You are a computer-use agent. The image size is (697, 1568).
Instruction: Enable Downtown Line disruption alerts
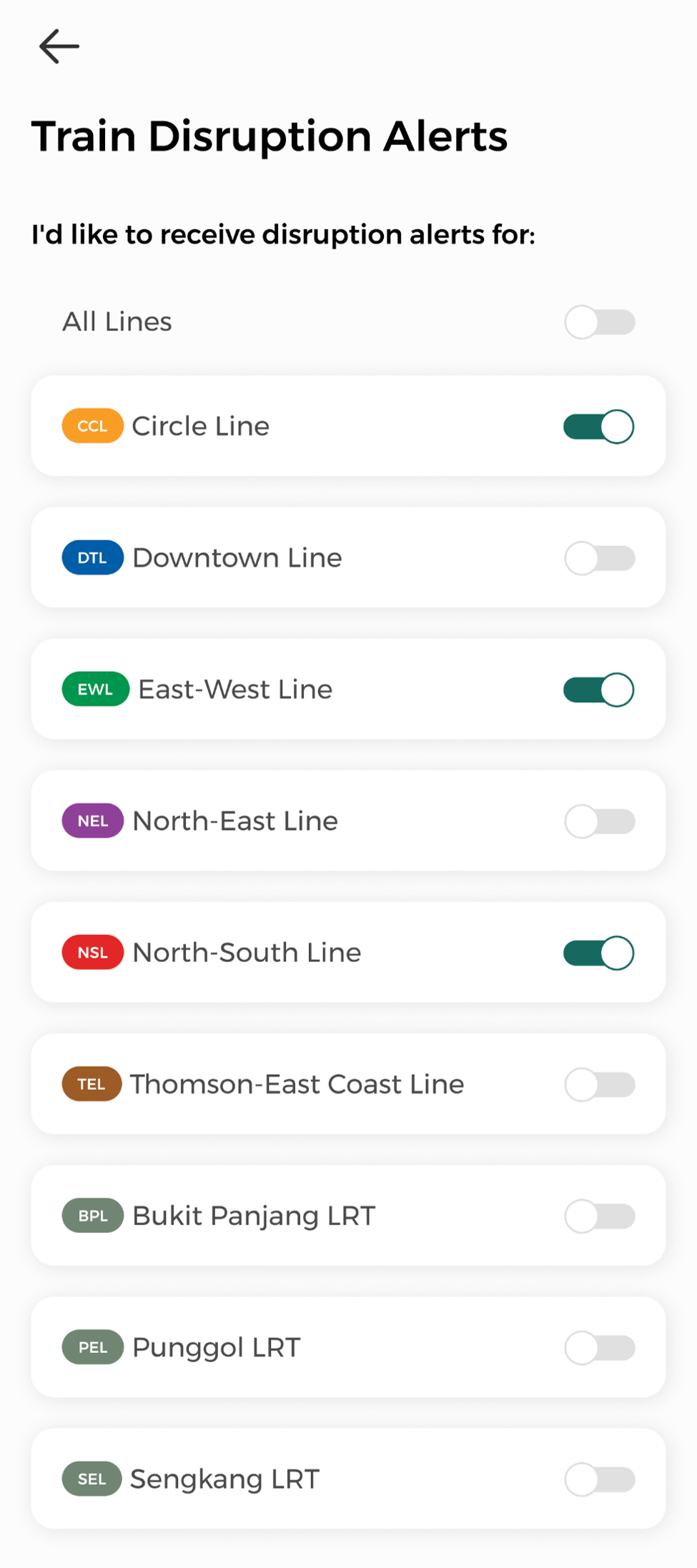tap(599, 558)
